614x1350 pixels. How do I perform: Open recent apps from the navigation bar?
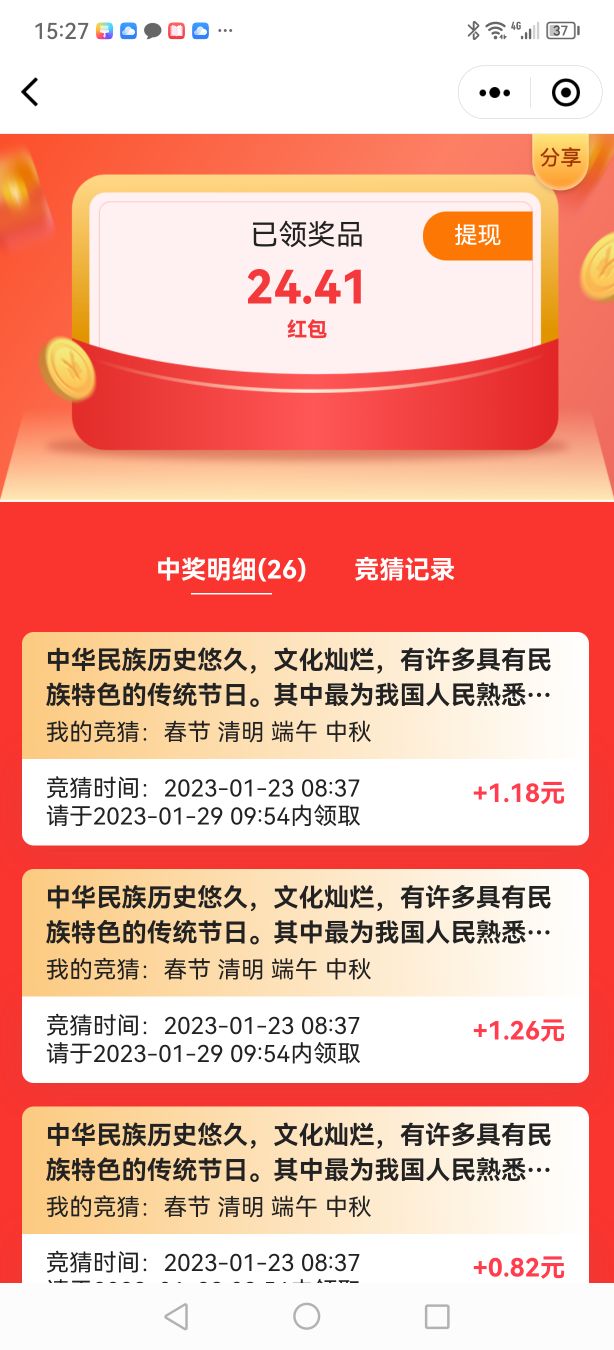click(x=437, y=1317)
